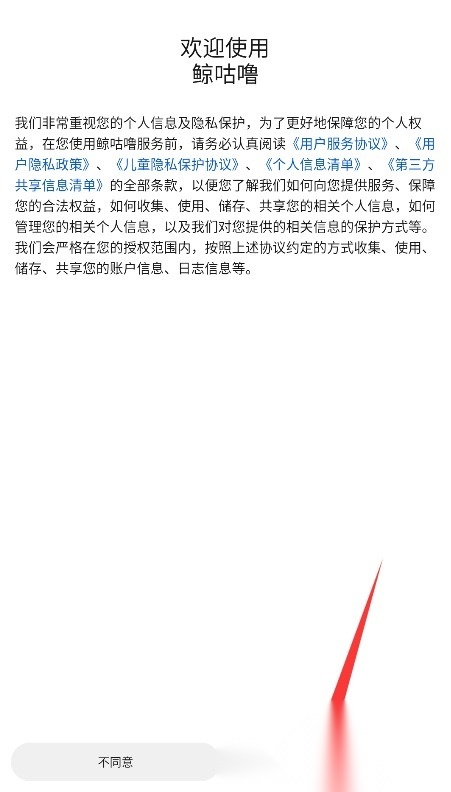Tap the 不同意 button
The image size is (451, 792).
coord(115,762)
